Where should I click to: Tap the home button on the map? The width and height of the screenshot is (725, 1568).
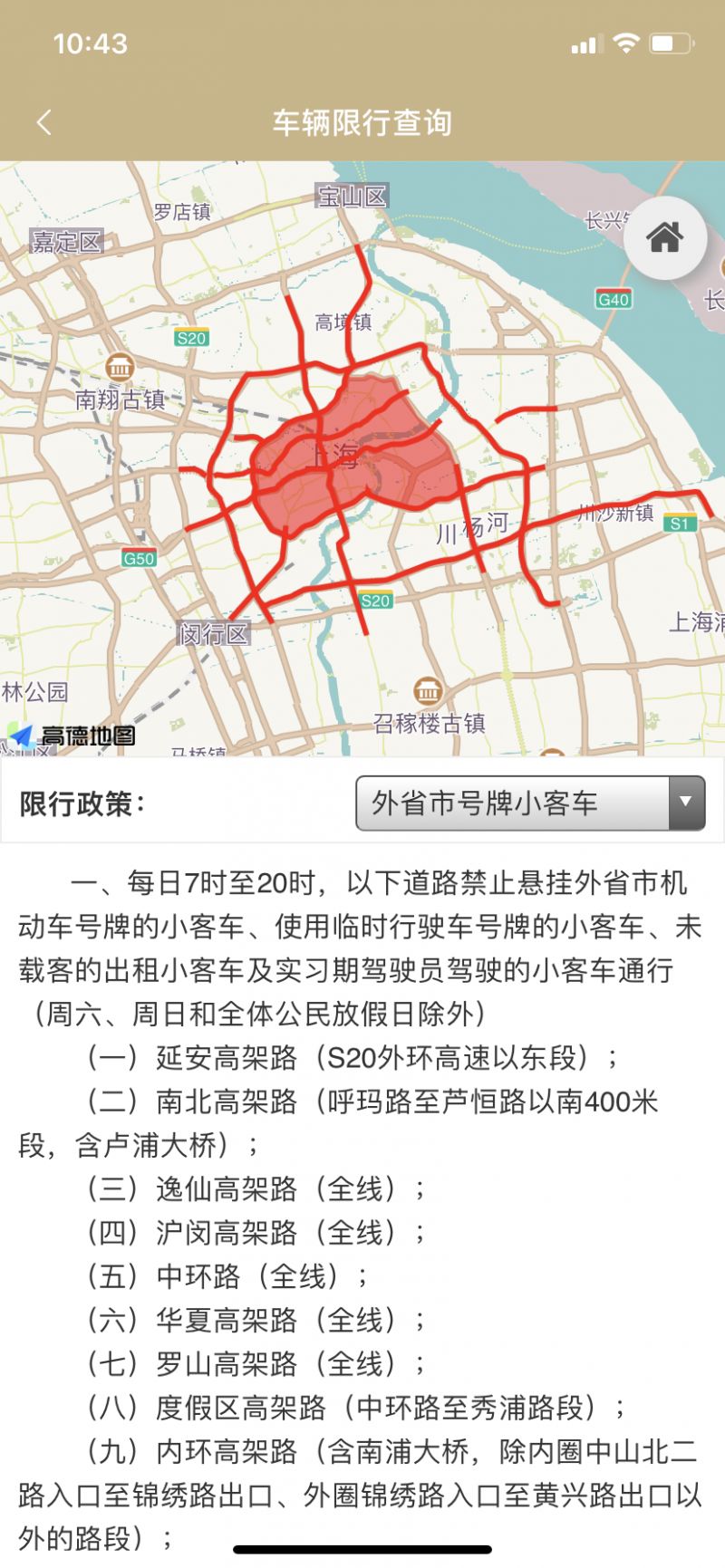click(x=664, y=238)
